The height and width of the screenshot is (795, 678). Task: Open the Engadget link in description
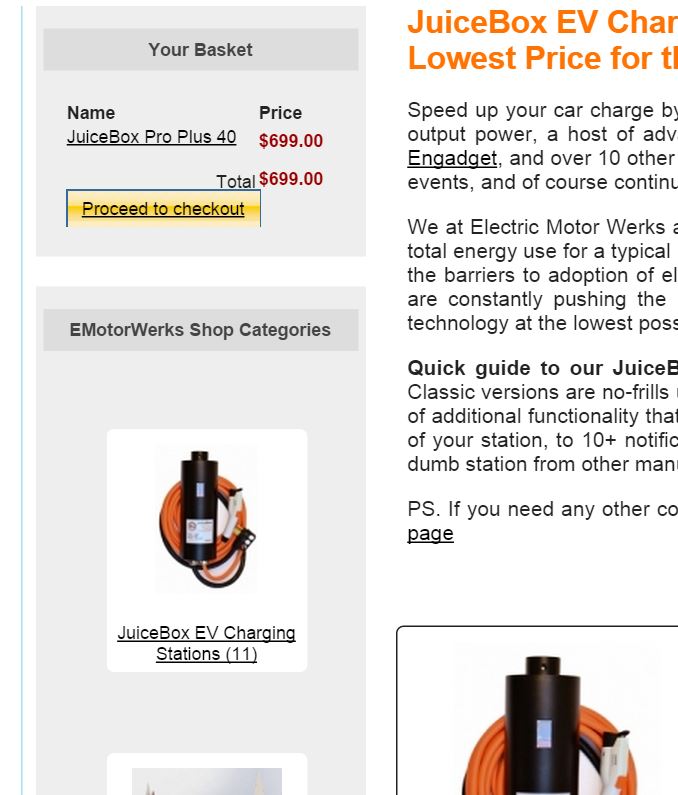(x=452, y=158)
